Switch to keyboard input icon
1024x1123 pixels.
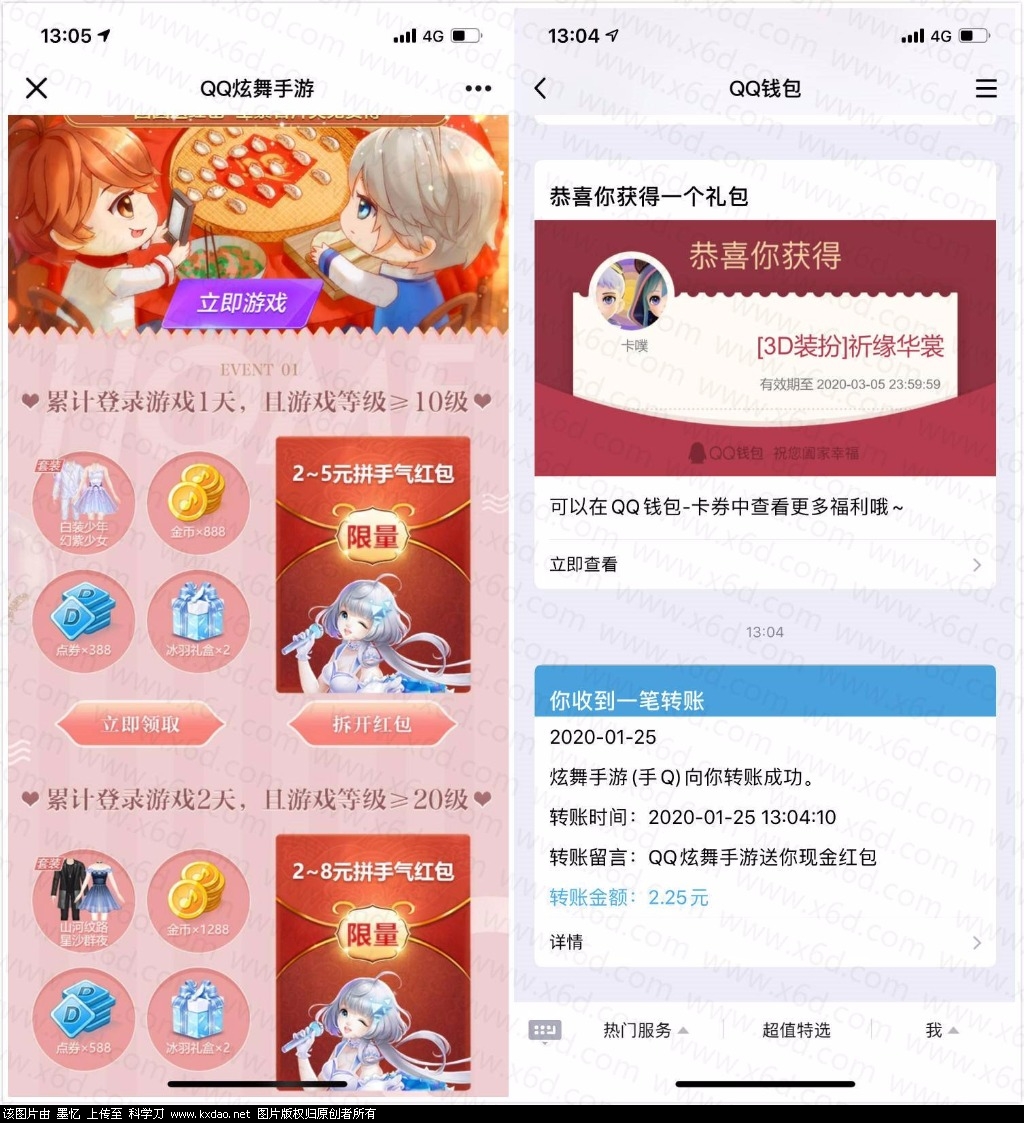point(545,1030)
